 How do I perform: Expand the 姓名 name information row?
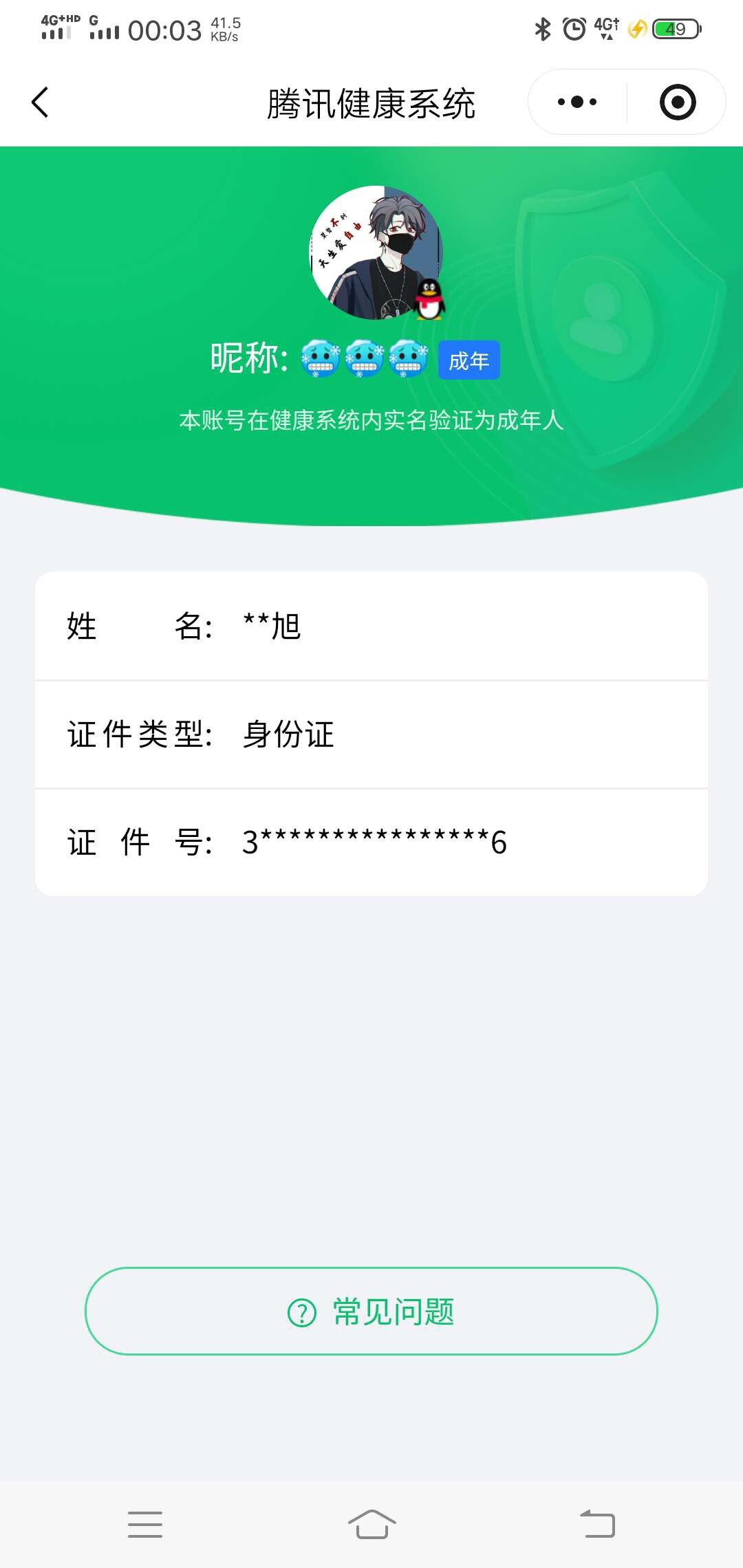371,627
